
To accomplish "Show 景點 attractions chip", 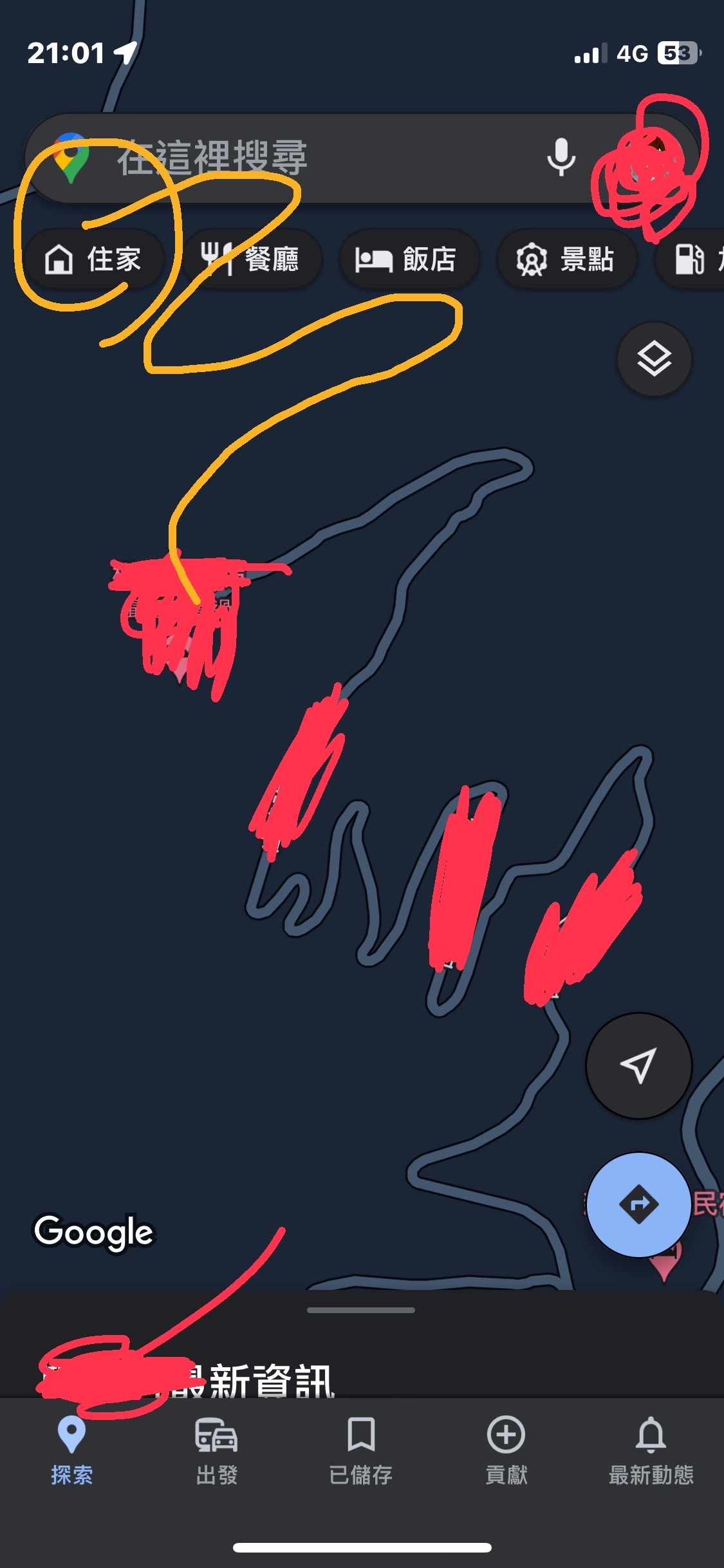I will coord(566,259).
